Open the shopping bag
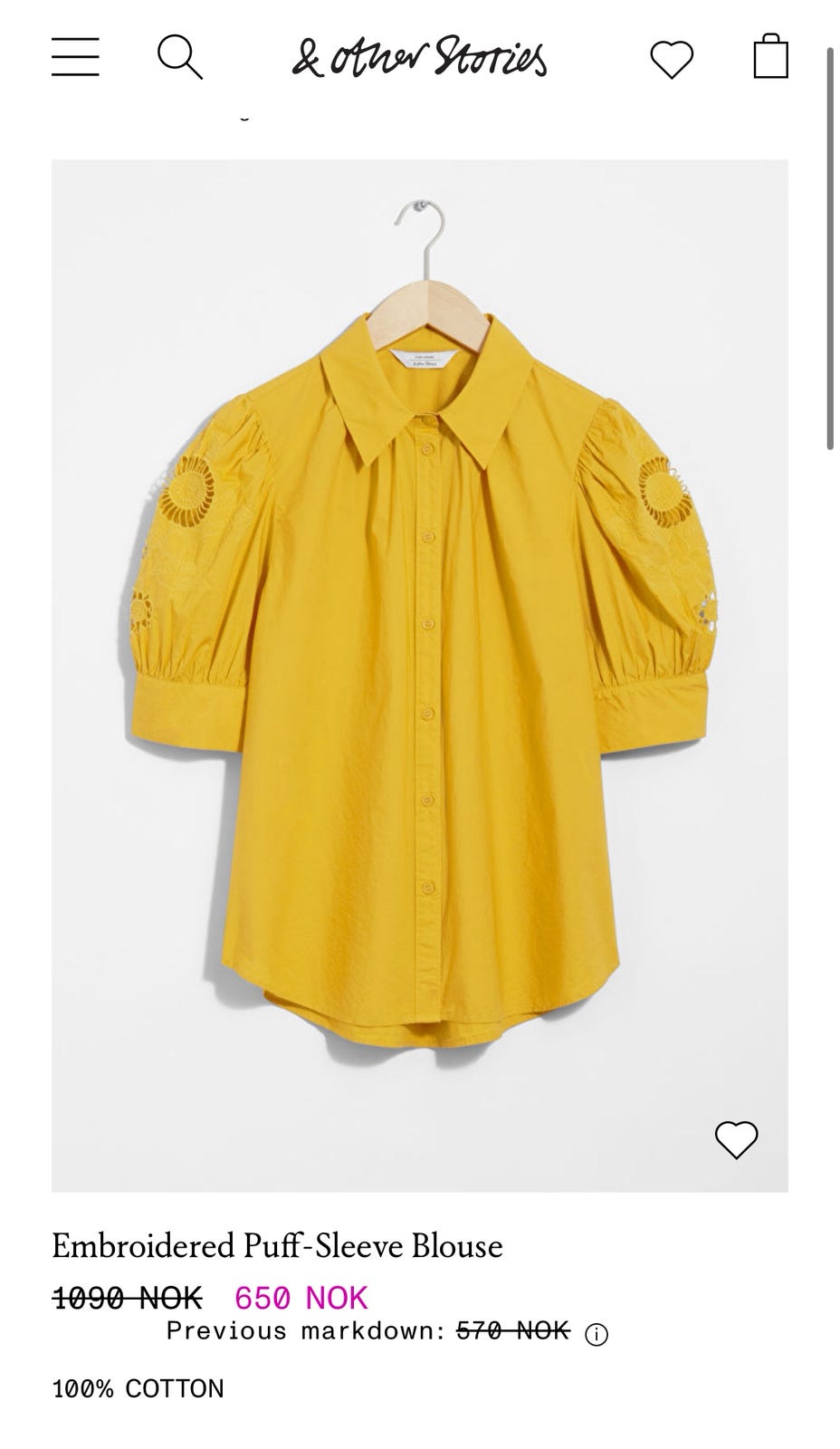Viewport: 840px width, 1449px height. [x=770, y=57]
